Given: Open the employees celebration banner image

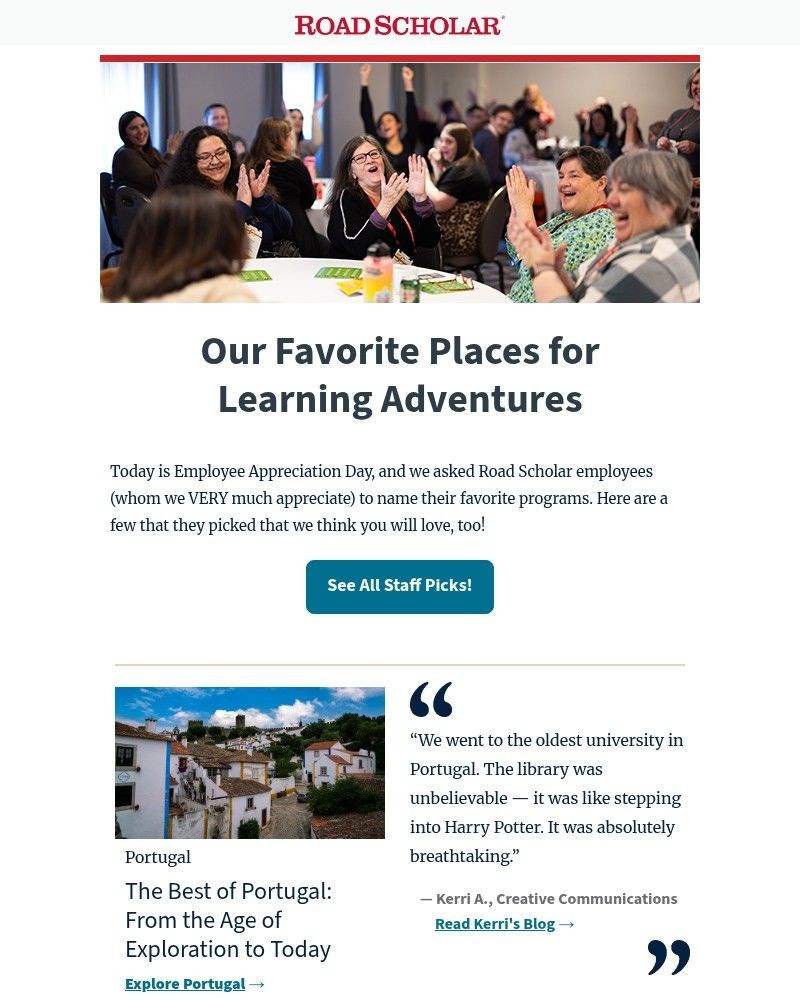Looking at the screenshot, I should [400, 182].
